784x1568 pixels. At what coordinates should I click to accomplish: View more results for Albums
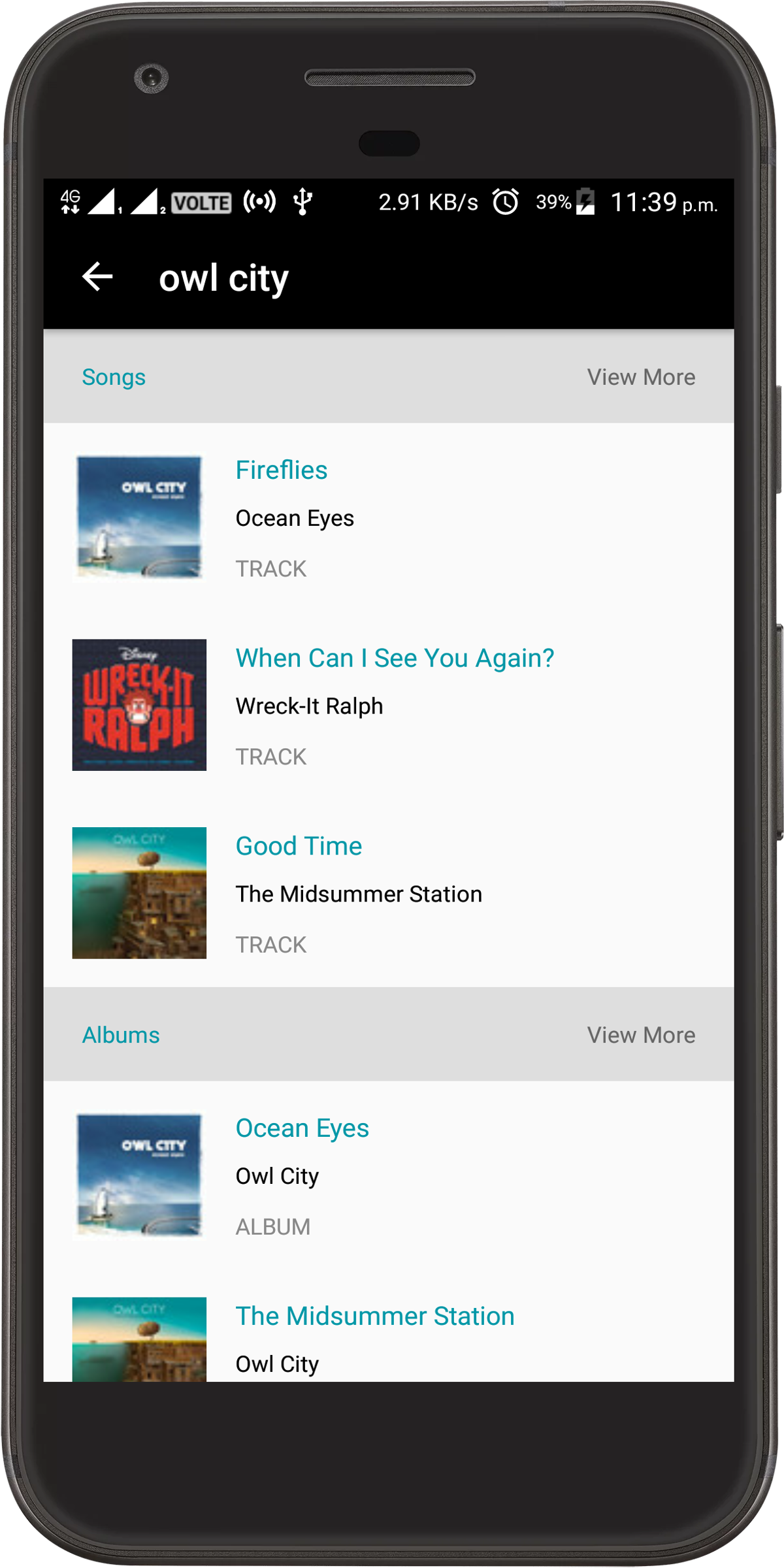click(x=640, y=1035)
